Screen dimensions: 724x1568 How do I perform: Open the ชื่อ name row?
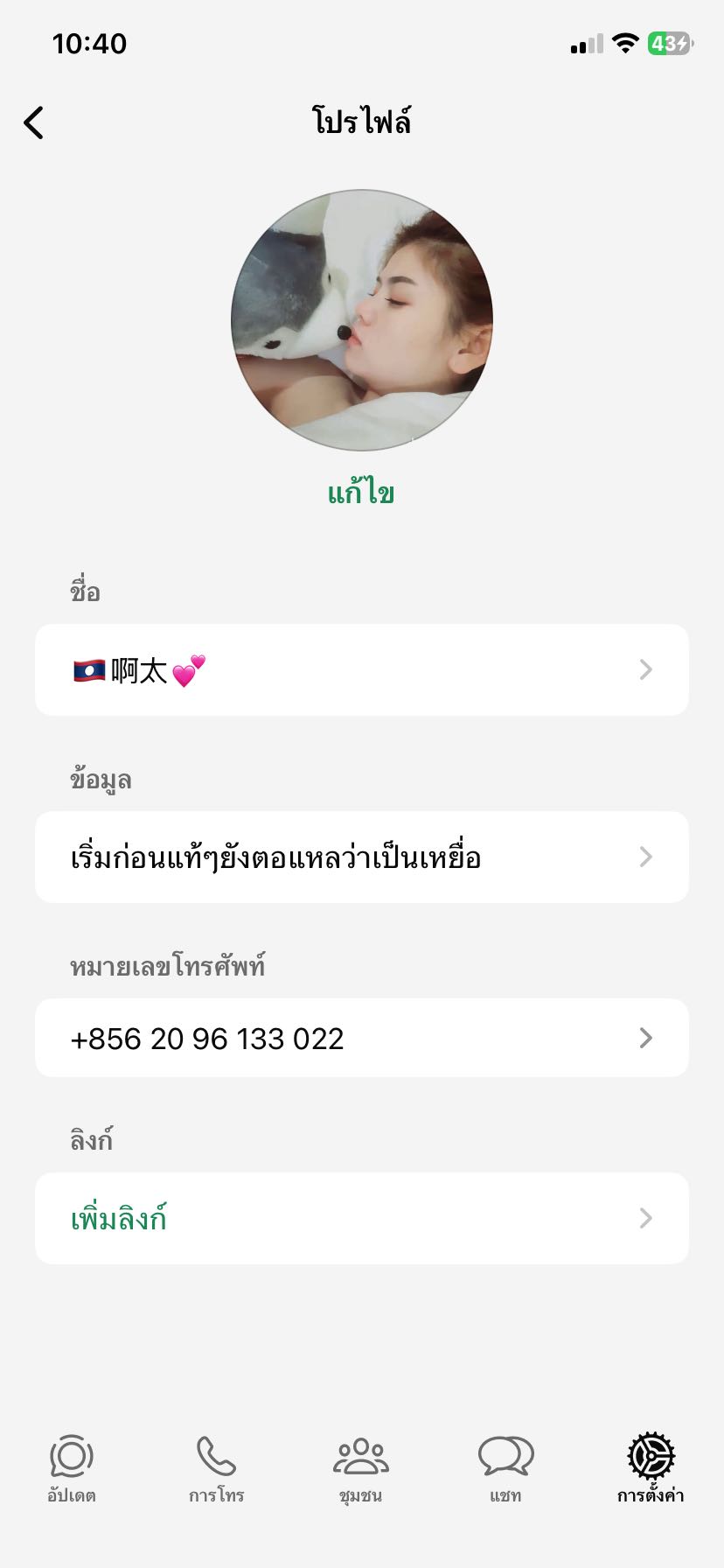362,670
